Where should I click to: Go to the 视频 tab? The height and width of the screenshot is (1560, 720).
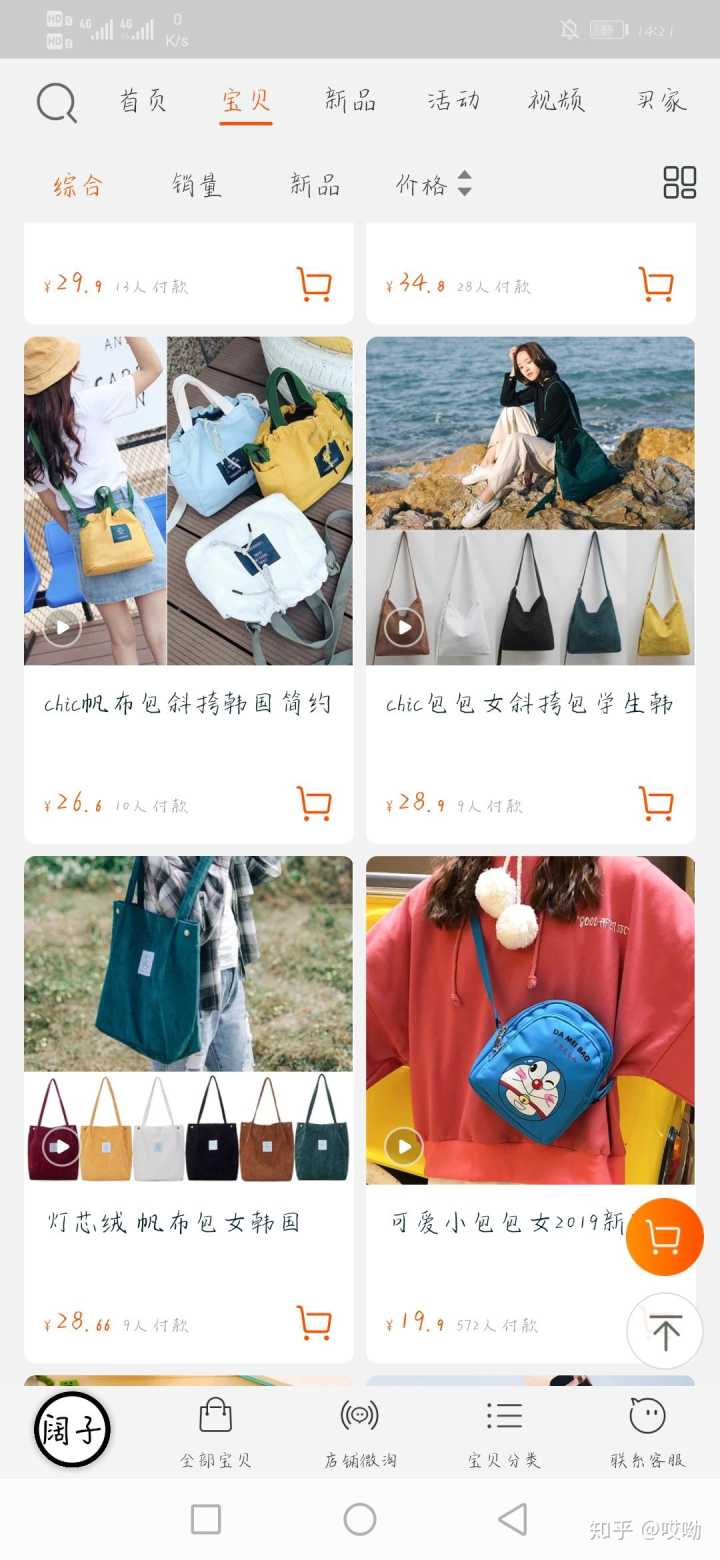tap(556, 101)
